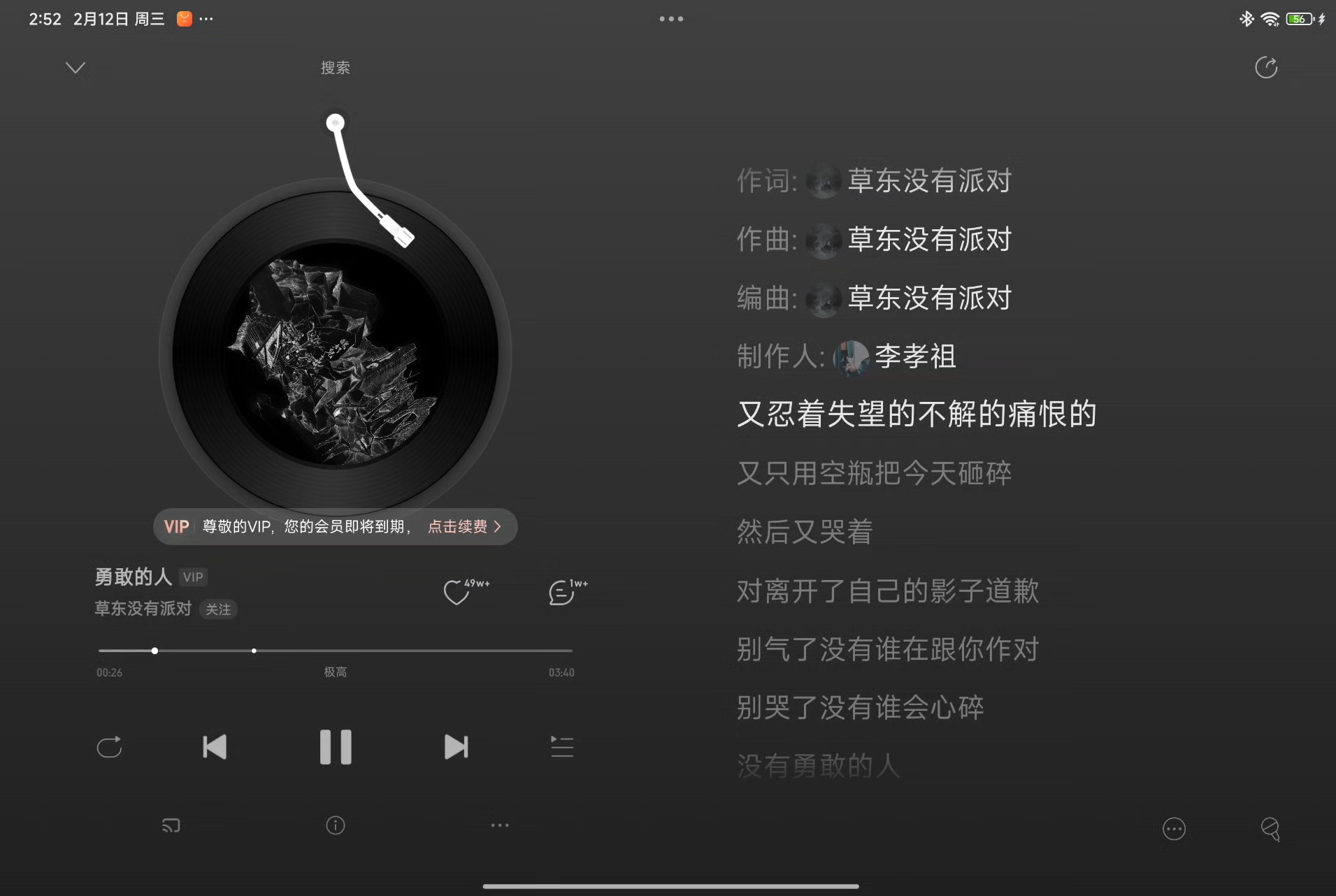Open the share icon at top right
This screenshot has height=896, width=1336.
pyautogui.click(x=1265, y=68)
